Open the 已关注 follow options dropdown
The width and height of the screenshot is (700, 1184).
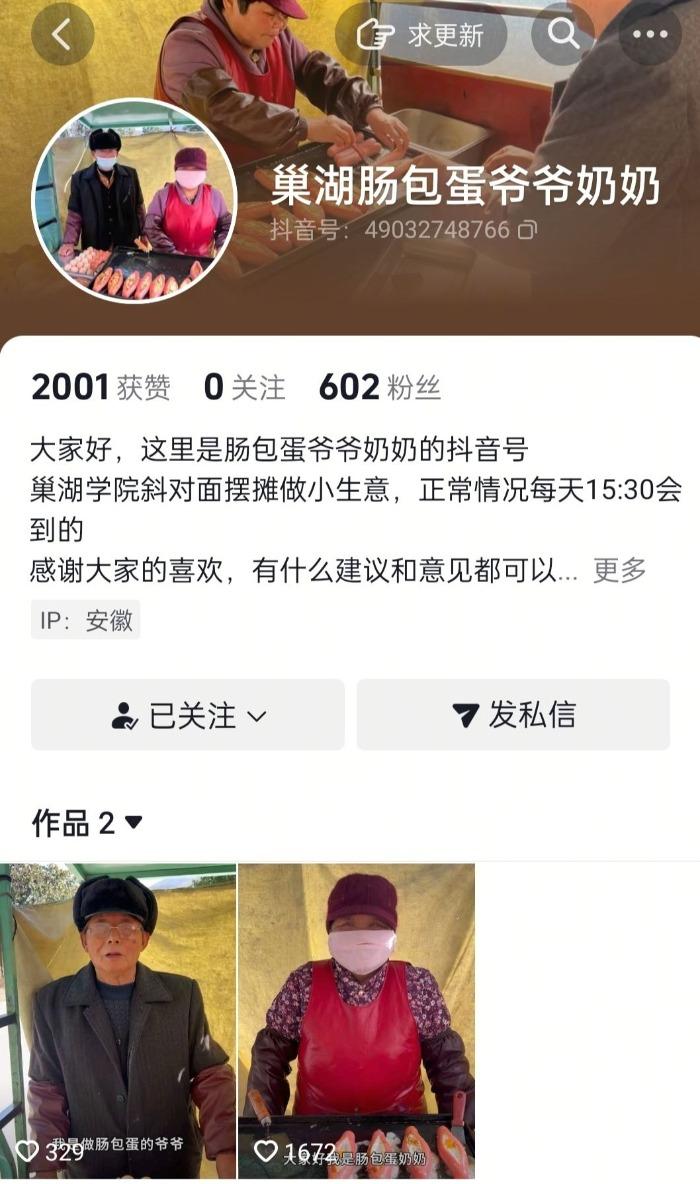[188, 715]
